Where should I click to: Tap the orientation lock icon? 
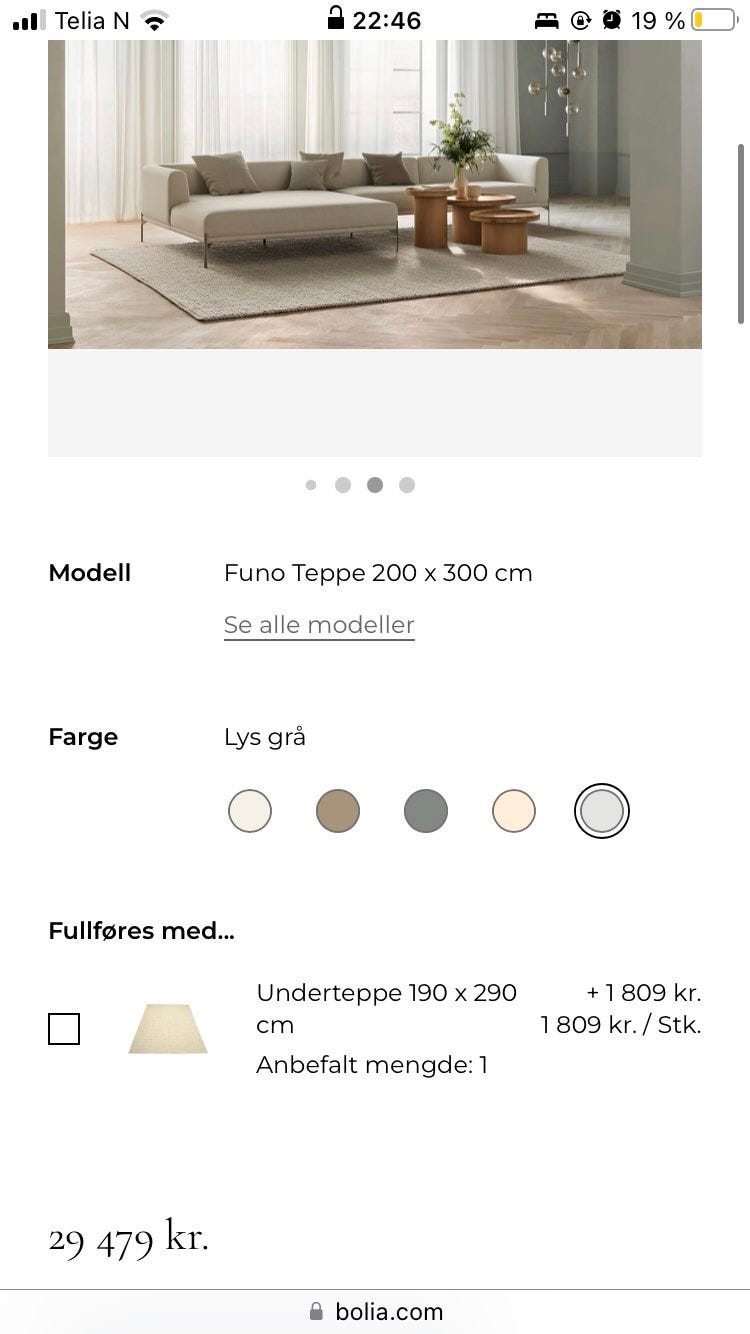(581, 19)
